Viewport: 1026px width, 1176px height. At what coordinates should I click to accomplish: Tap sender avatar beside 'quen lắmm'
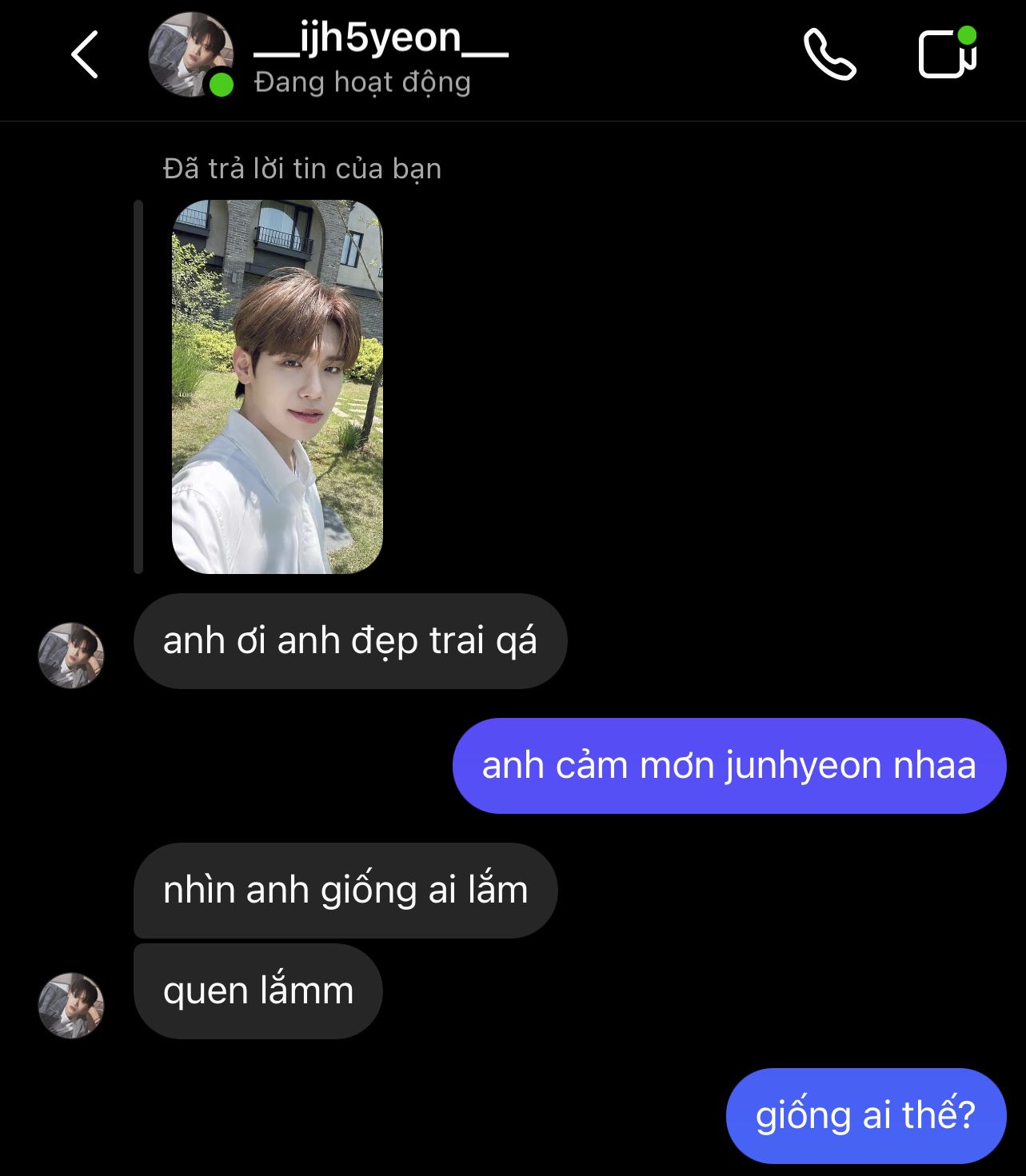[x=71, y=1005]
